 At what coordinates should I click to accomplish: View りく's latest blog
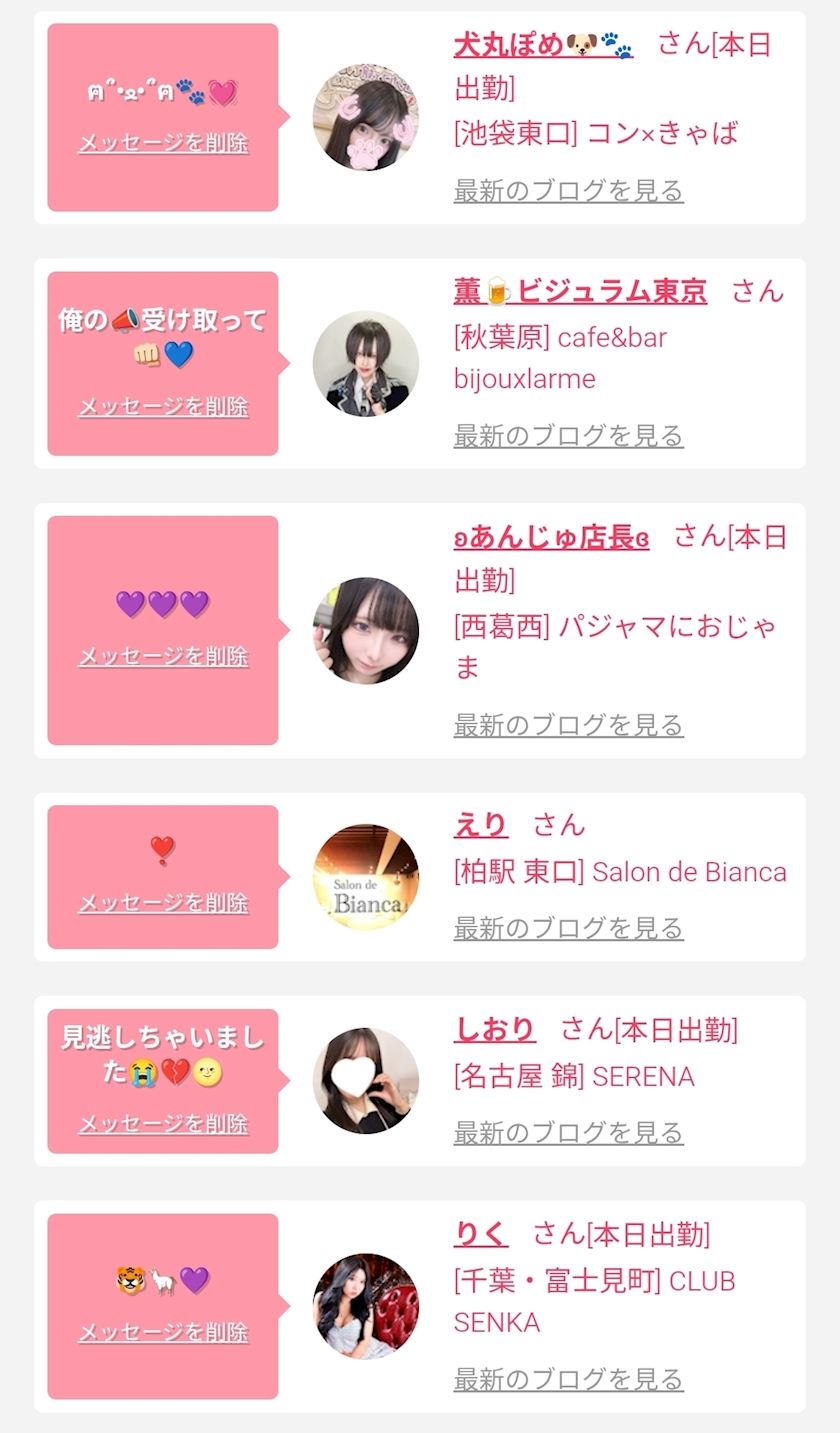(x=568, y=1379)
